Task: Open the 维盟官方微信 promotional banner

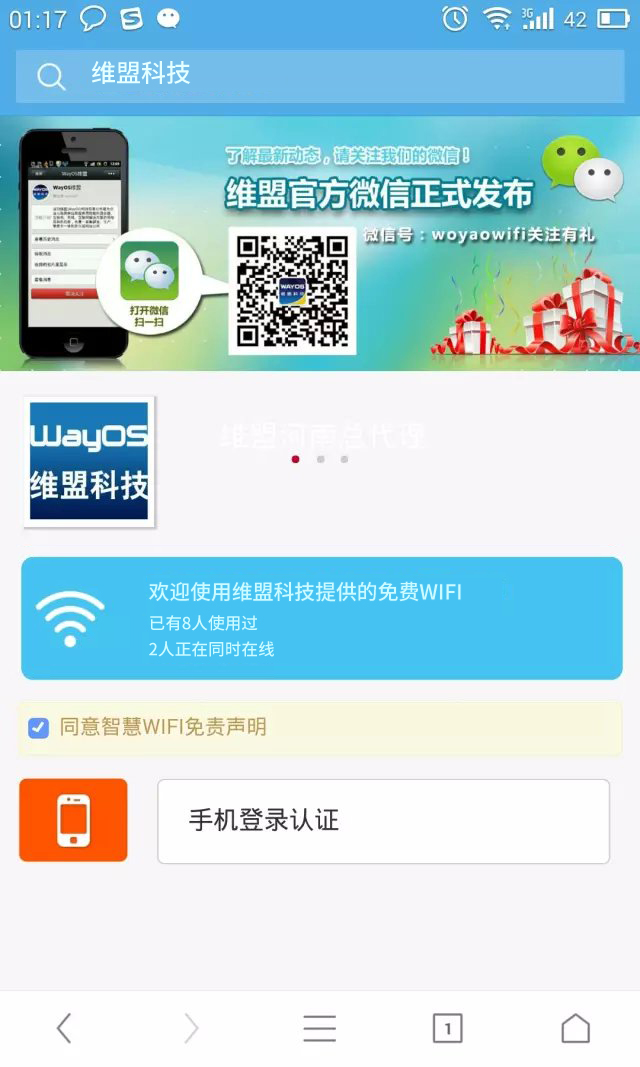Action: [320, 243]
